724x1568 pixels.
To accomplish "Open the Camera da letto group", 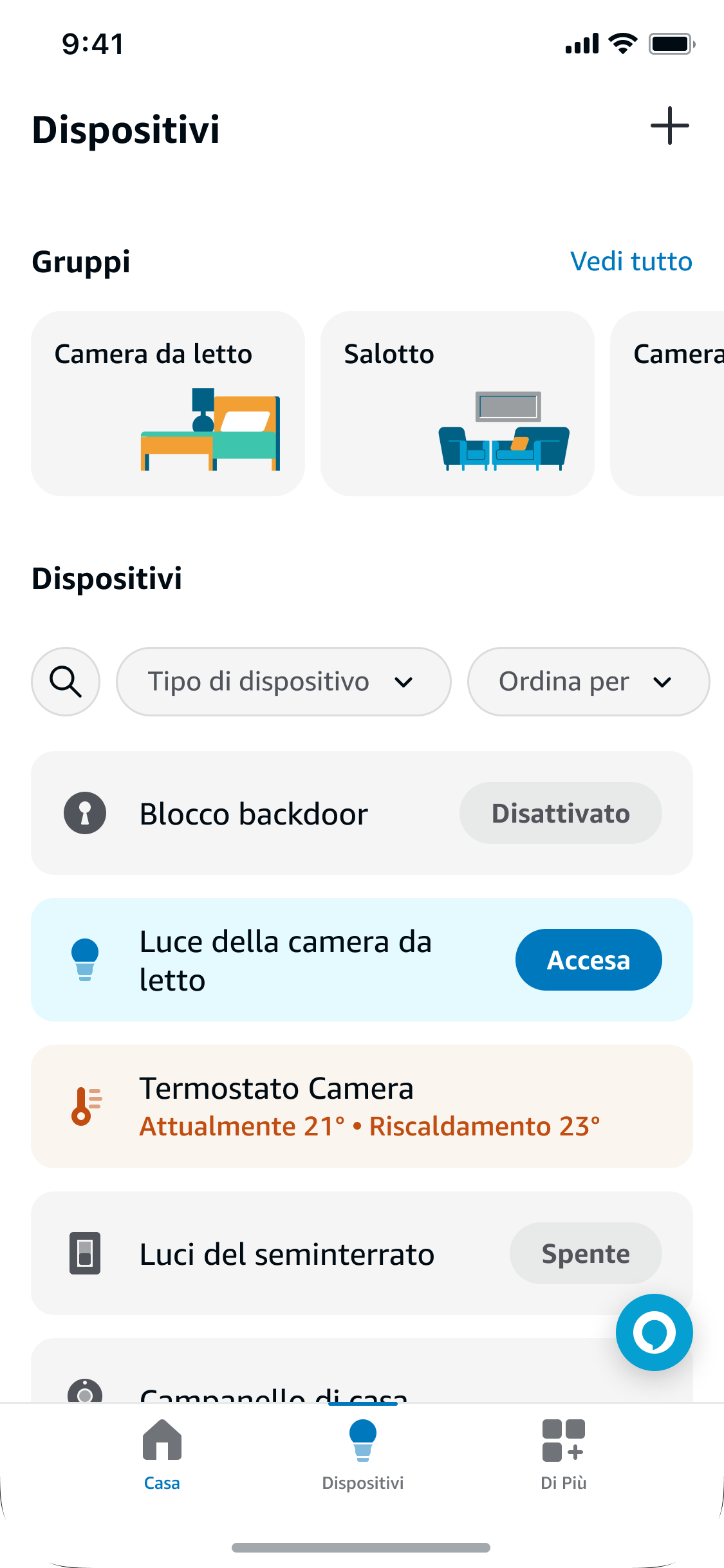I will coord(167,404).
